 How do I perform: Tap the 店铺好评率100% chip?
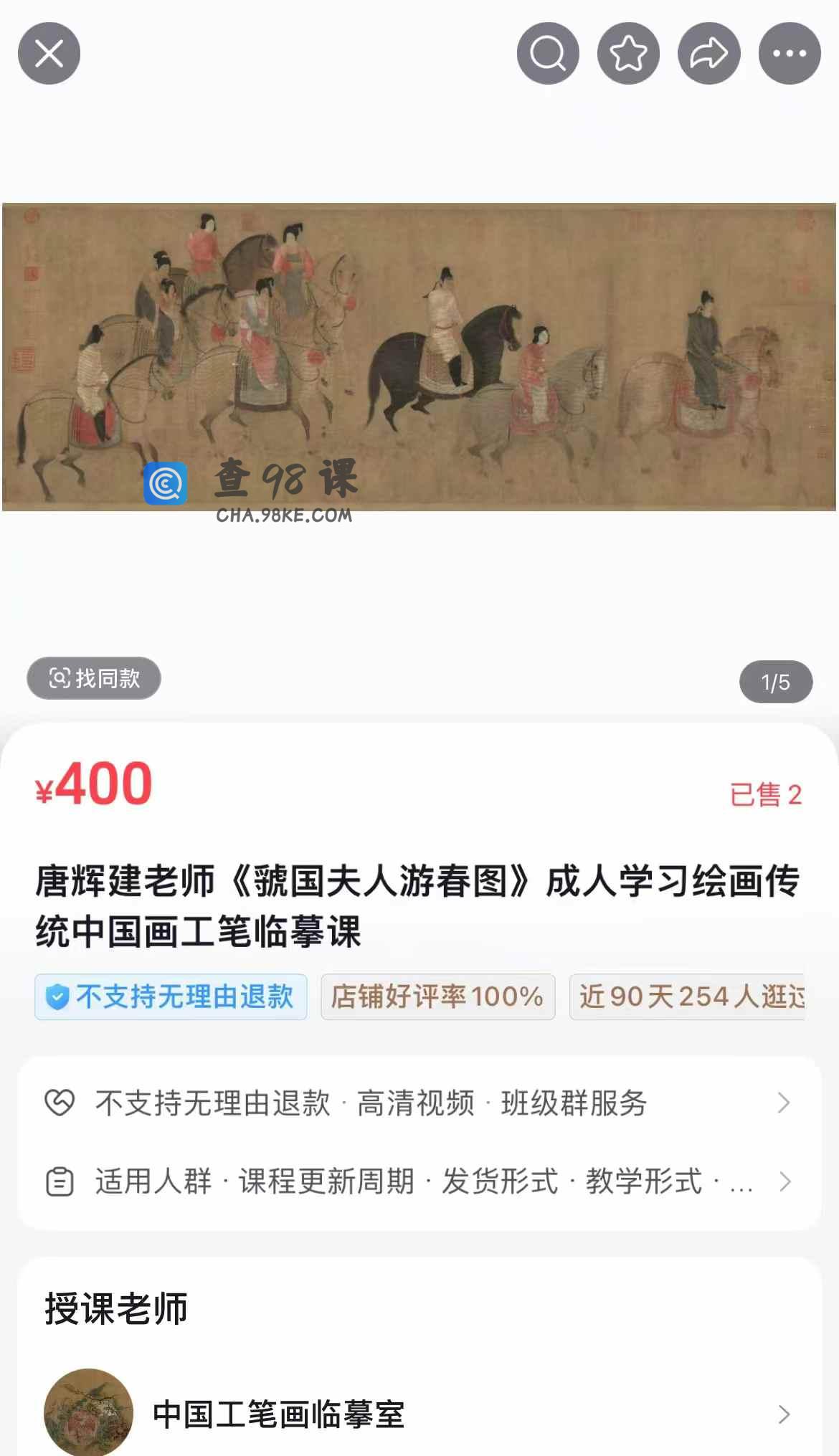(x=437, y=996)
